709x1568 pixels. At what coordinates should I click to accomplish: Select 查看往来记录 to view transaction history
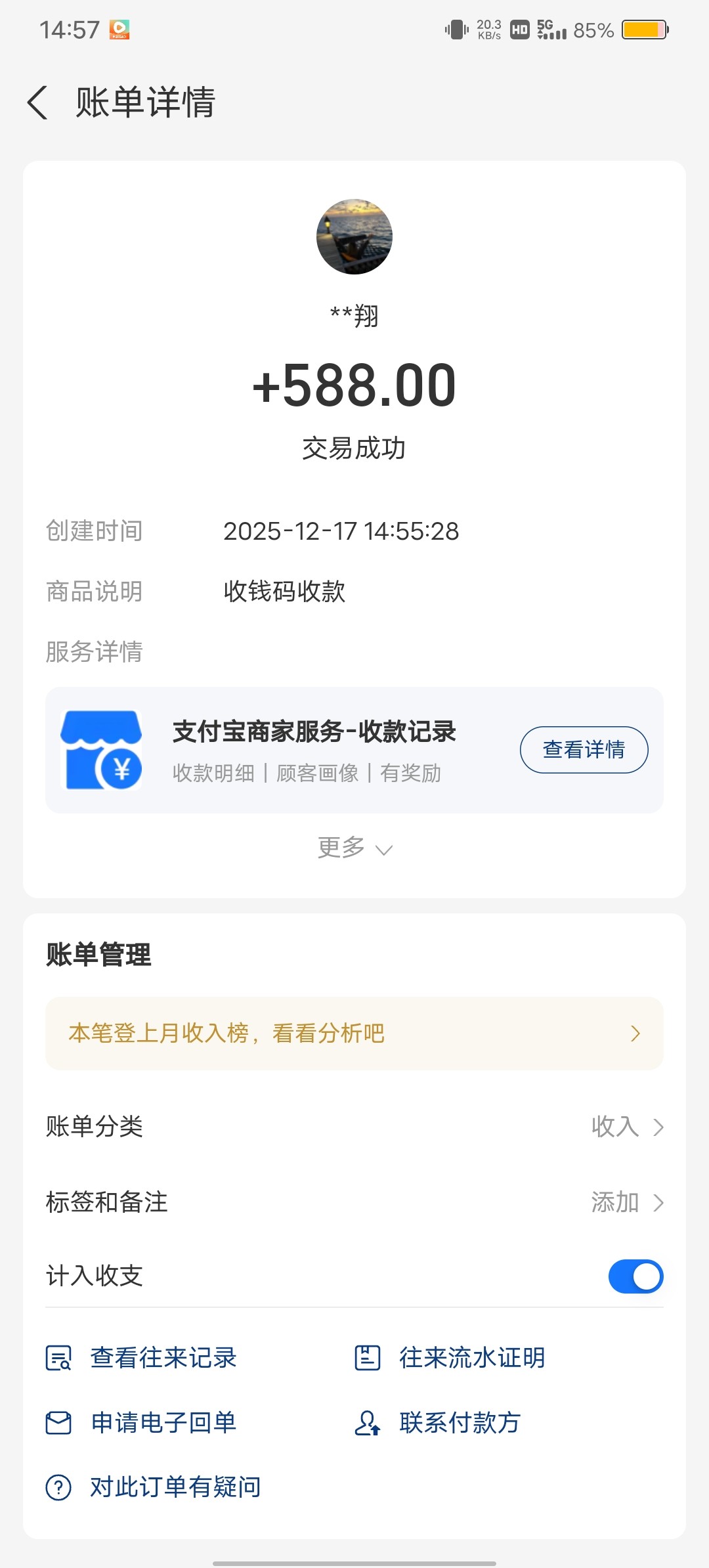[x=164, y=1359]
